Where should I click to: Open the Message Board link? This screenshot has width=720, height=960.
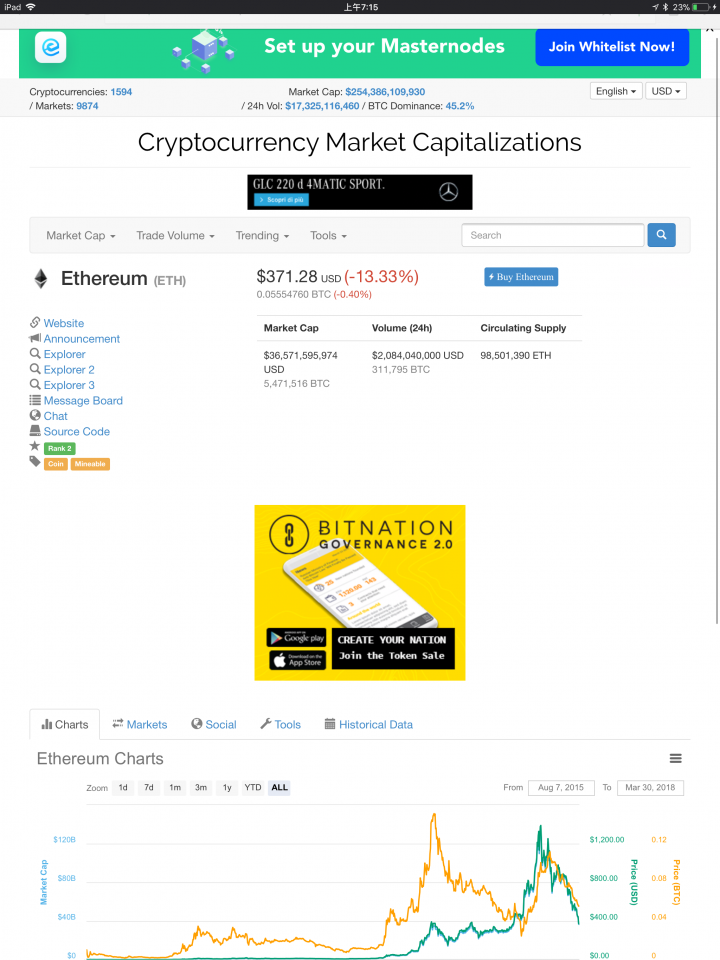tap(82, 400)
